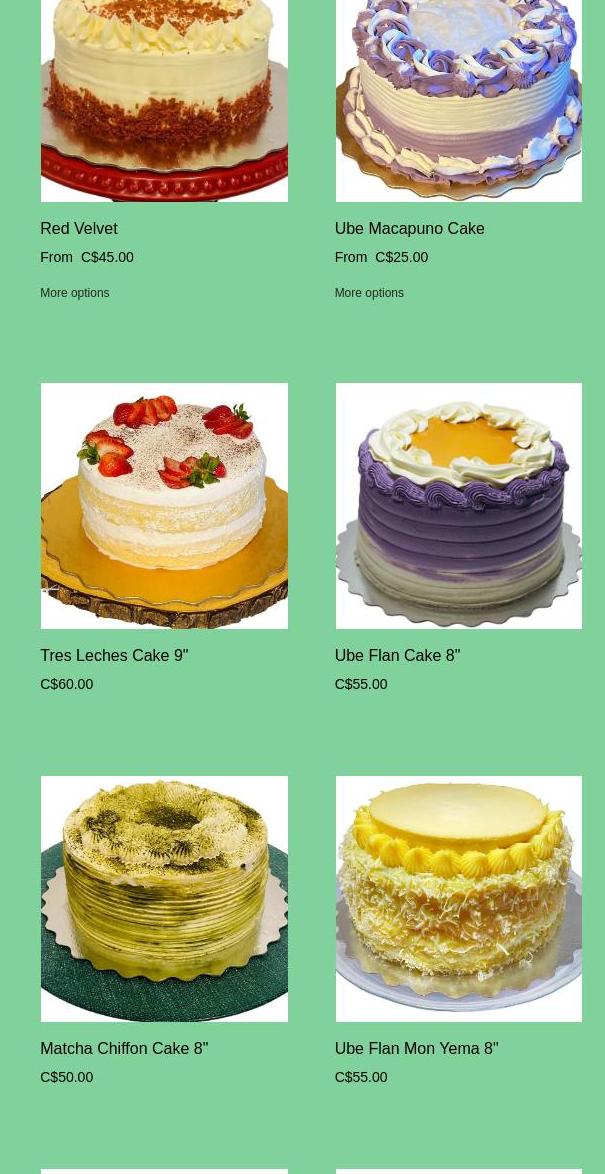
Task: Tap the Ube Macapuno Cake product title
Action: tap(409, 228)
